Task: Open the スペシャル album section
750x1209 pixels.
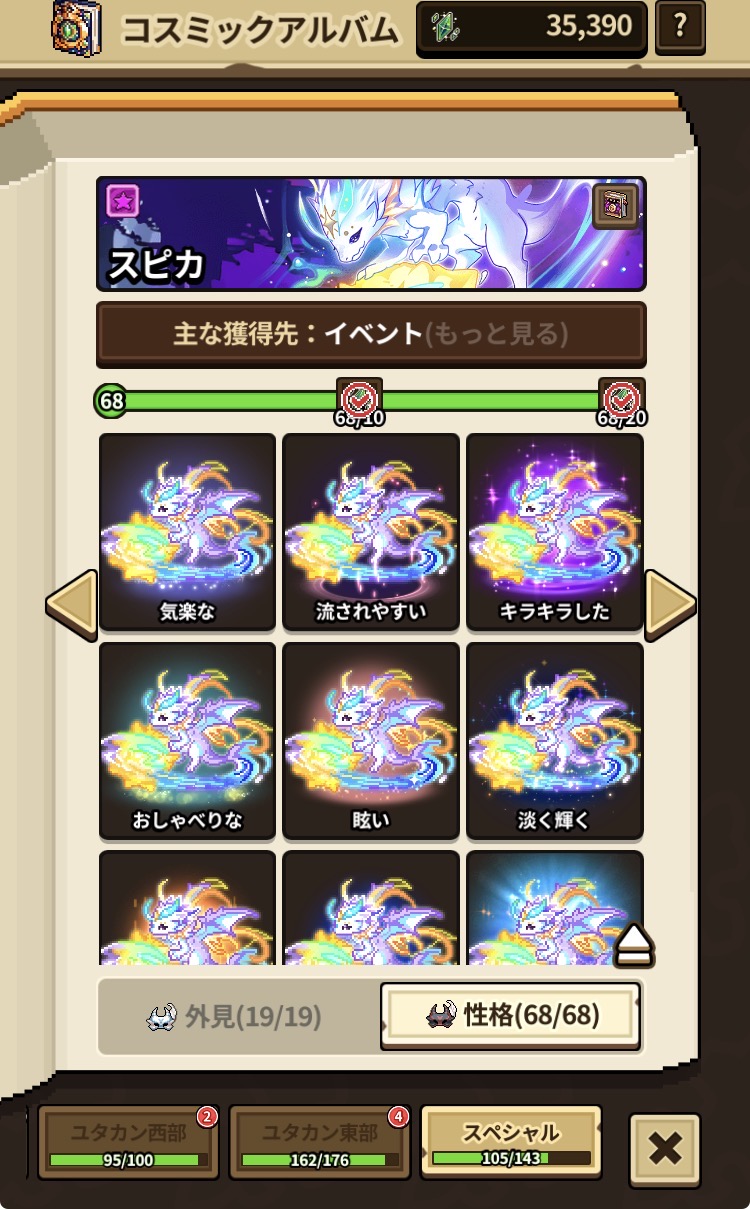Action: [x=511, y=1143]
